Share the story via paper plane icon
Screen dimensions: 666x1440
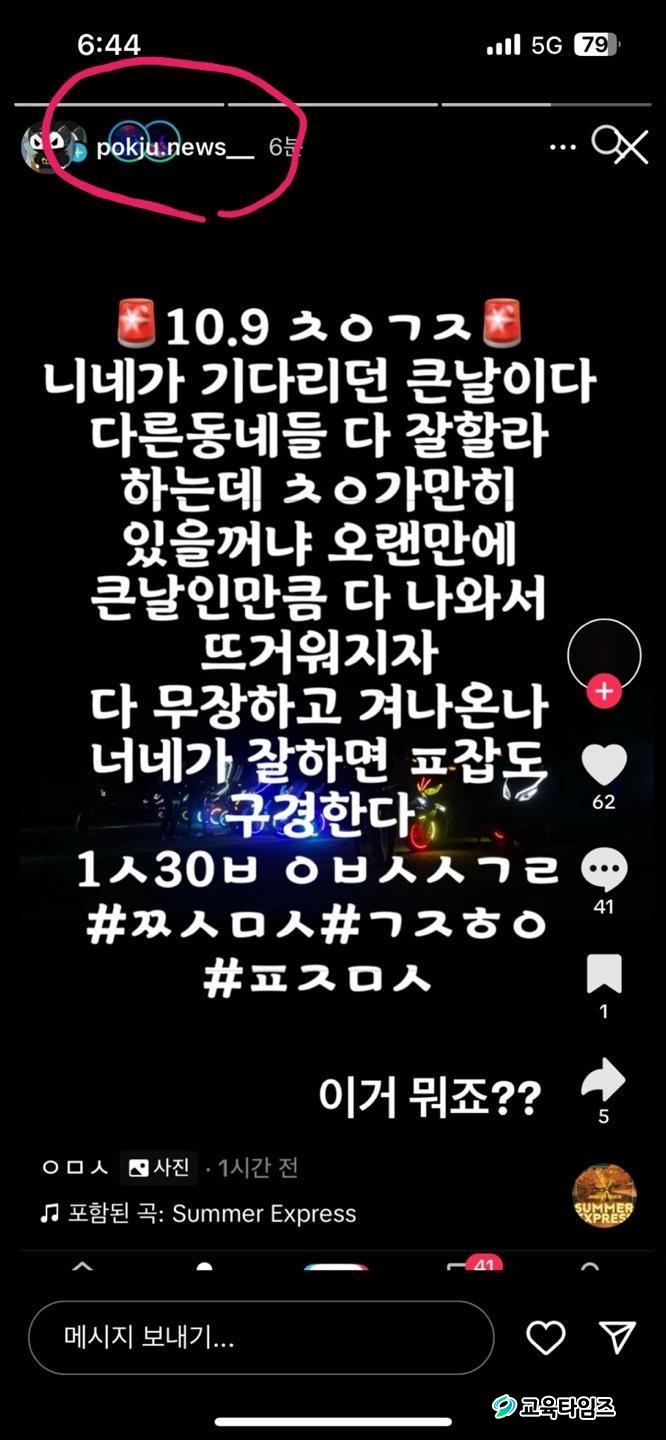point(617,1337)
